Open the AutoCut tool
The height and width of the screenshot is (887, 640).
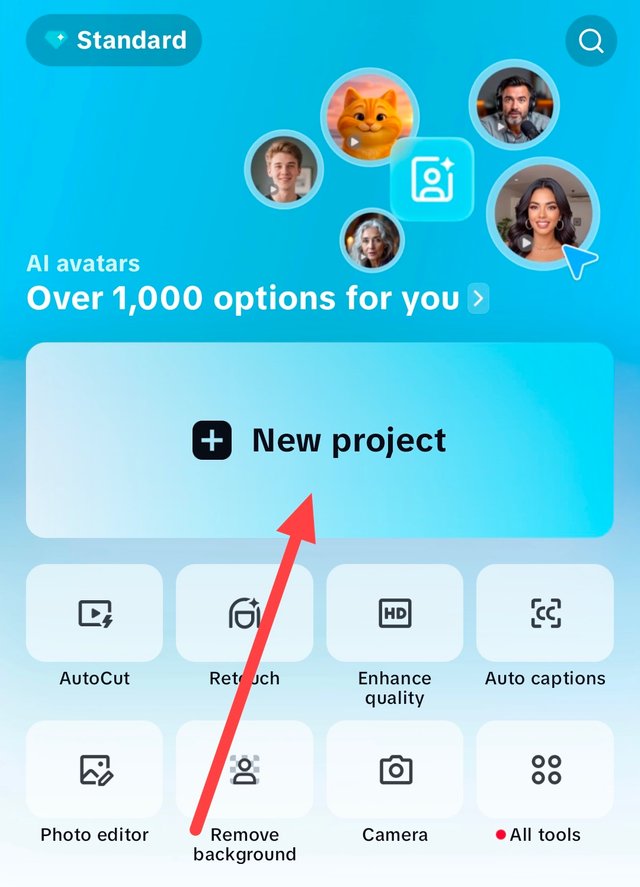95,614
